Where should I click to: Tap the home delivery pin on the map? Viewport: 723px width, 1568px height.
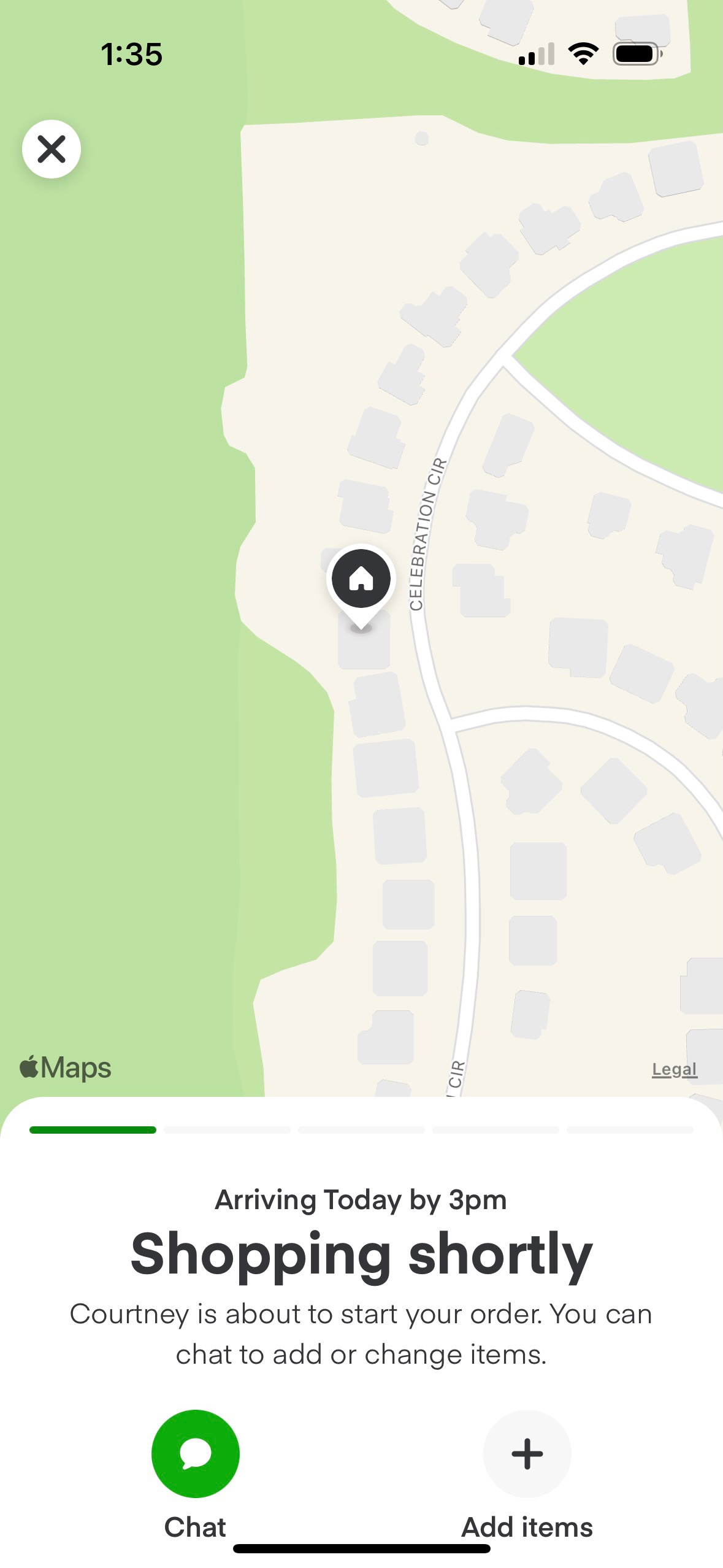(361, 580)
